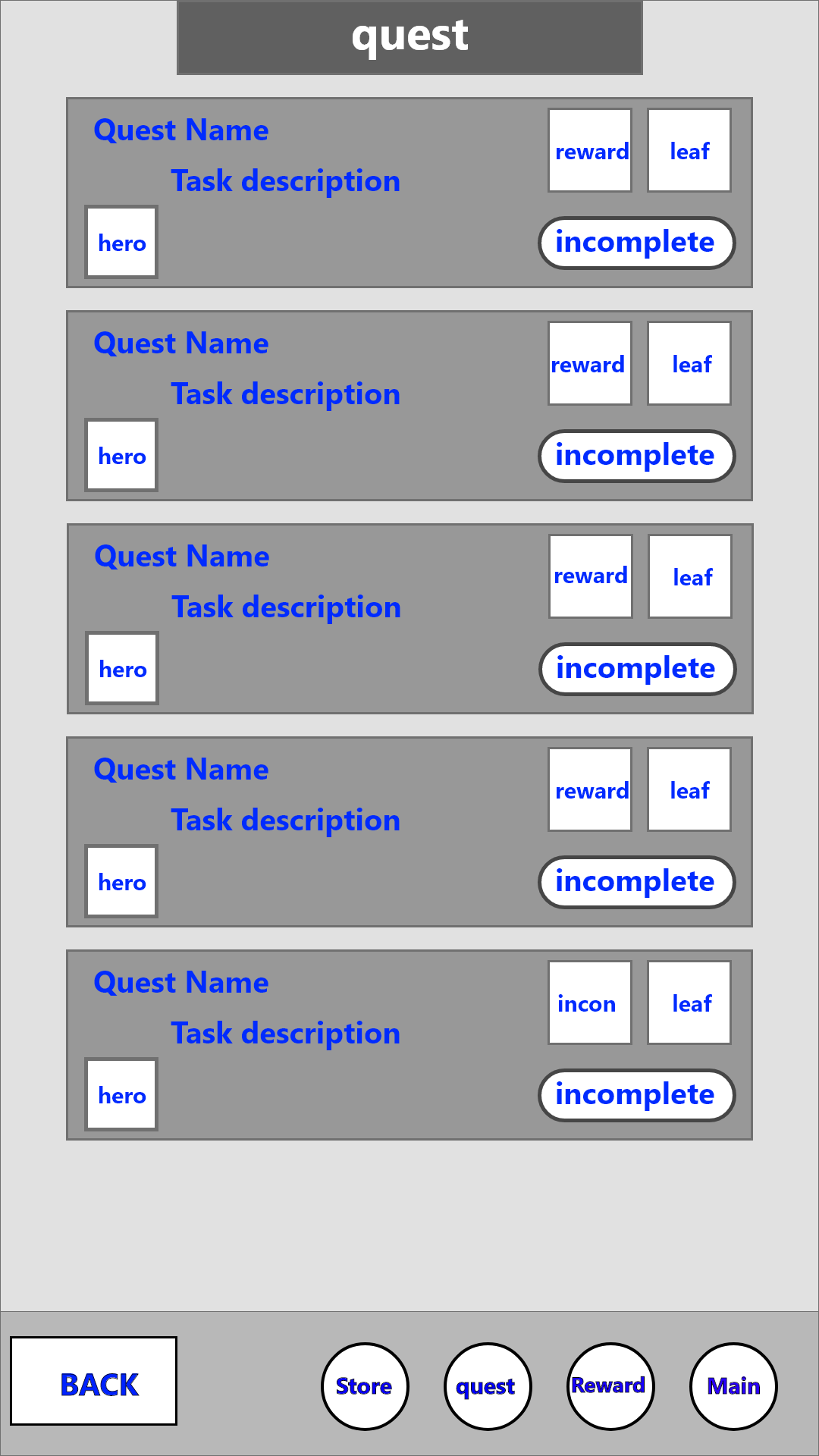Select the leaf box in the fourth quest
Screen dimensions: 819x1456
[x=689, y=789]
